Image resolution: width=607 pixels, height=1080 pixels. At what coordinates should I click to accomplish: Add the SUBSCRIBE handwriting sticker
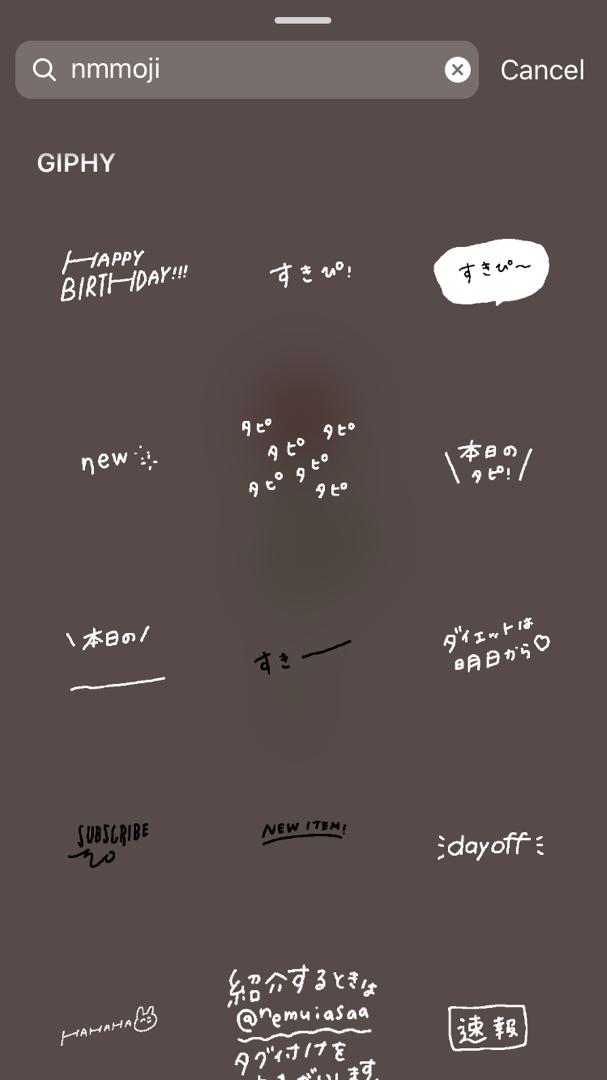tap(112, 843)
